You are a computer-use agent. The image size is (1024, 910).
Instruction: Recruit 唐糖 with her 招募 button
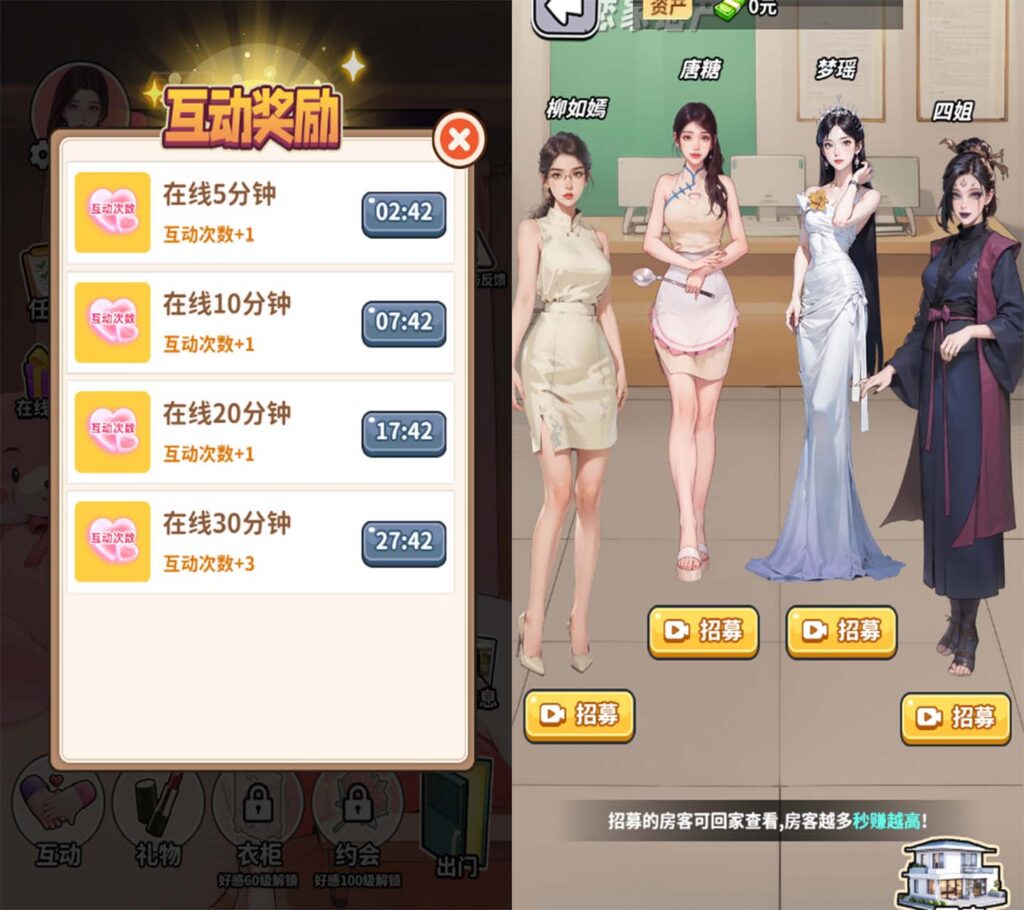pyautogui.click(x=703, y=631)
